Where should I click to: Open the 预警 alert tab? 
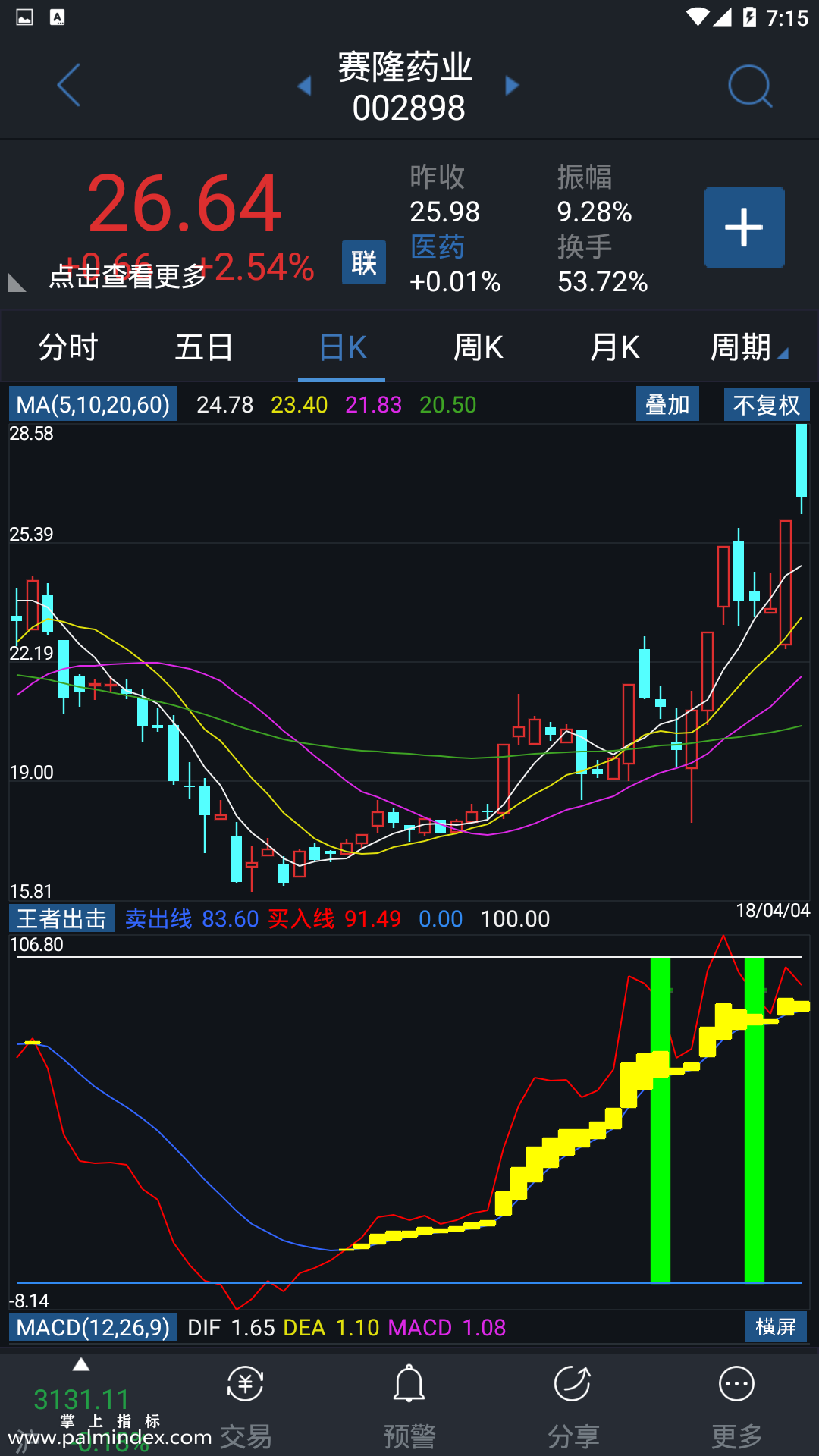point(409,1403)
